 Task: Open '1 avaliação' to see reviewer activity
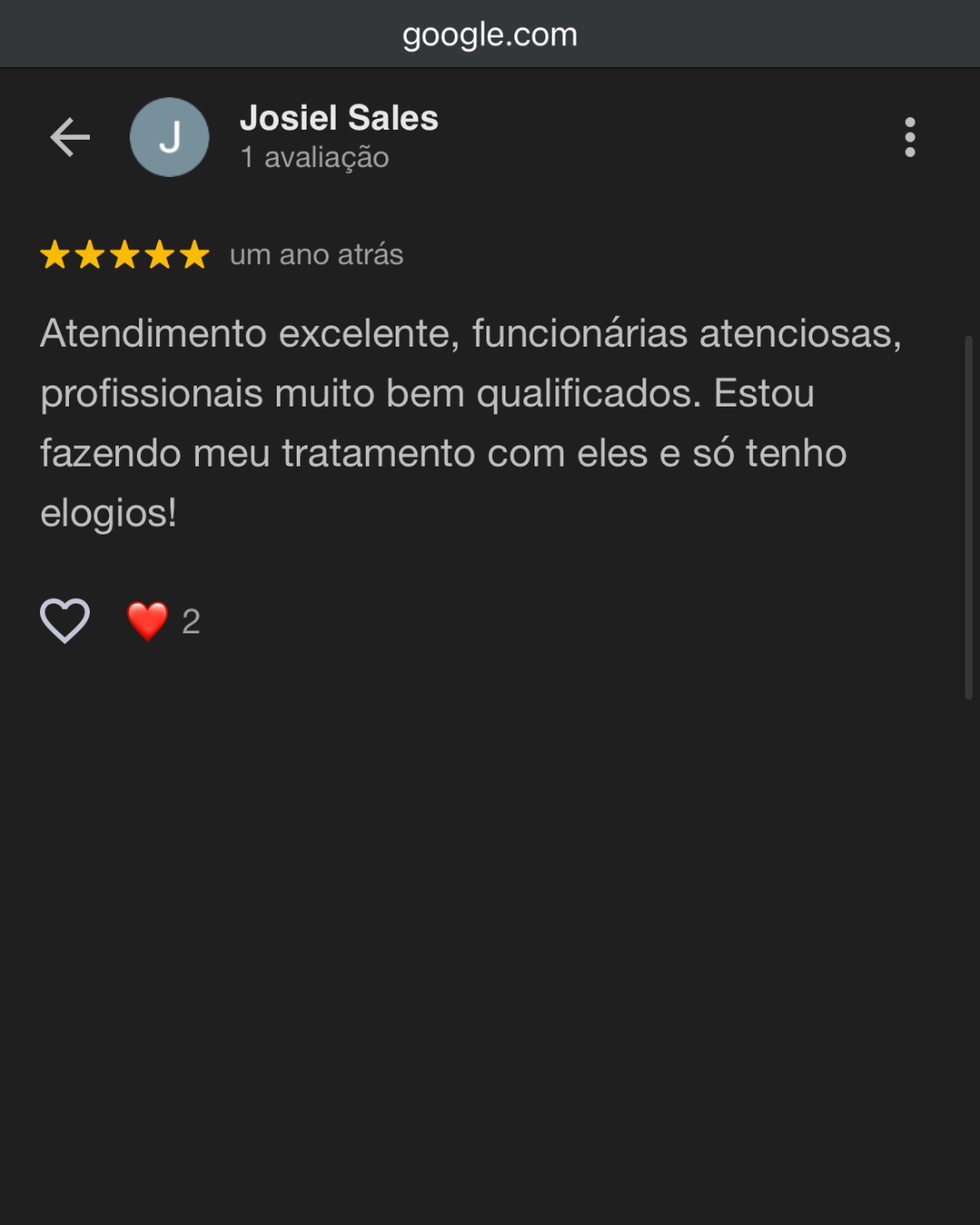tap(314, 156)
